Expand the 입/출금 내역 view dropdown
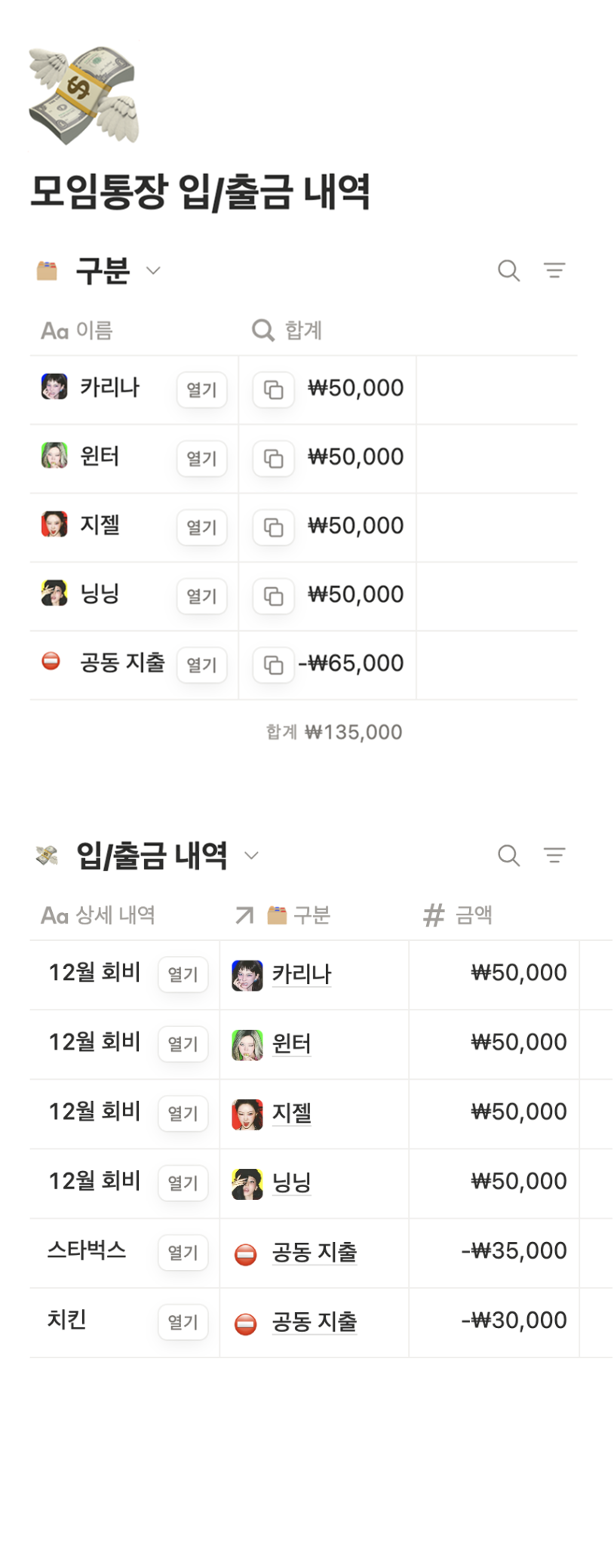 click(252, 856)
